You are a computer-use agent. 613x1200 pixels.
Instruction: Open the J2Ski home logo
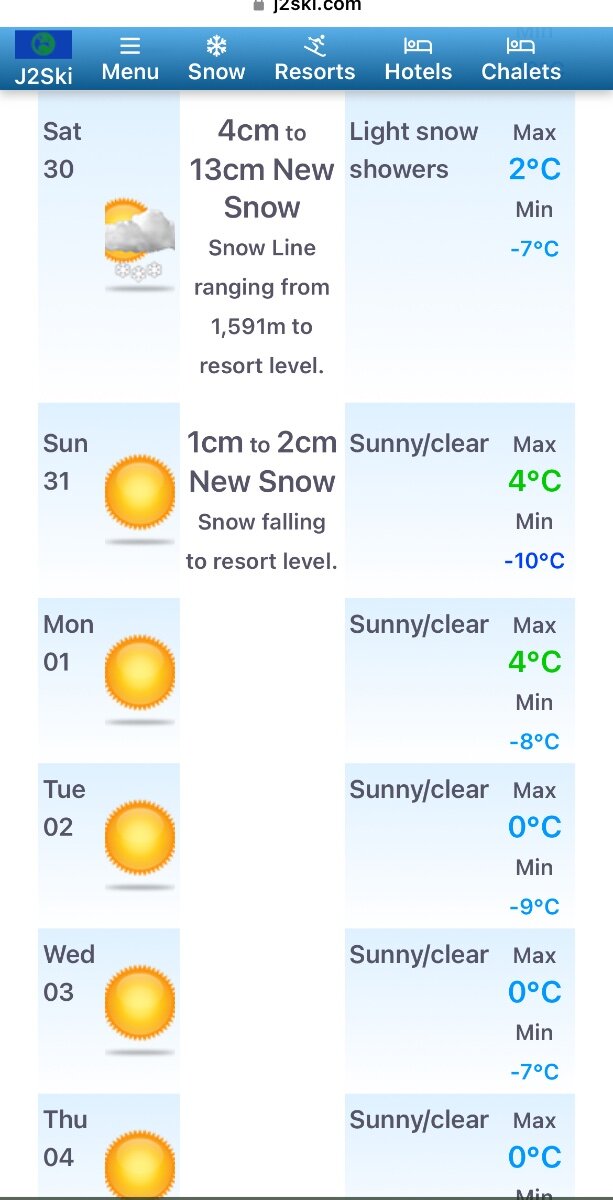pos(43,59)
